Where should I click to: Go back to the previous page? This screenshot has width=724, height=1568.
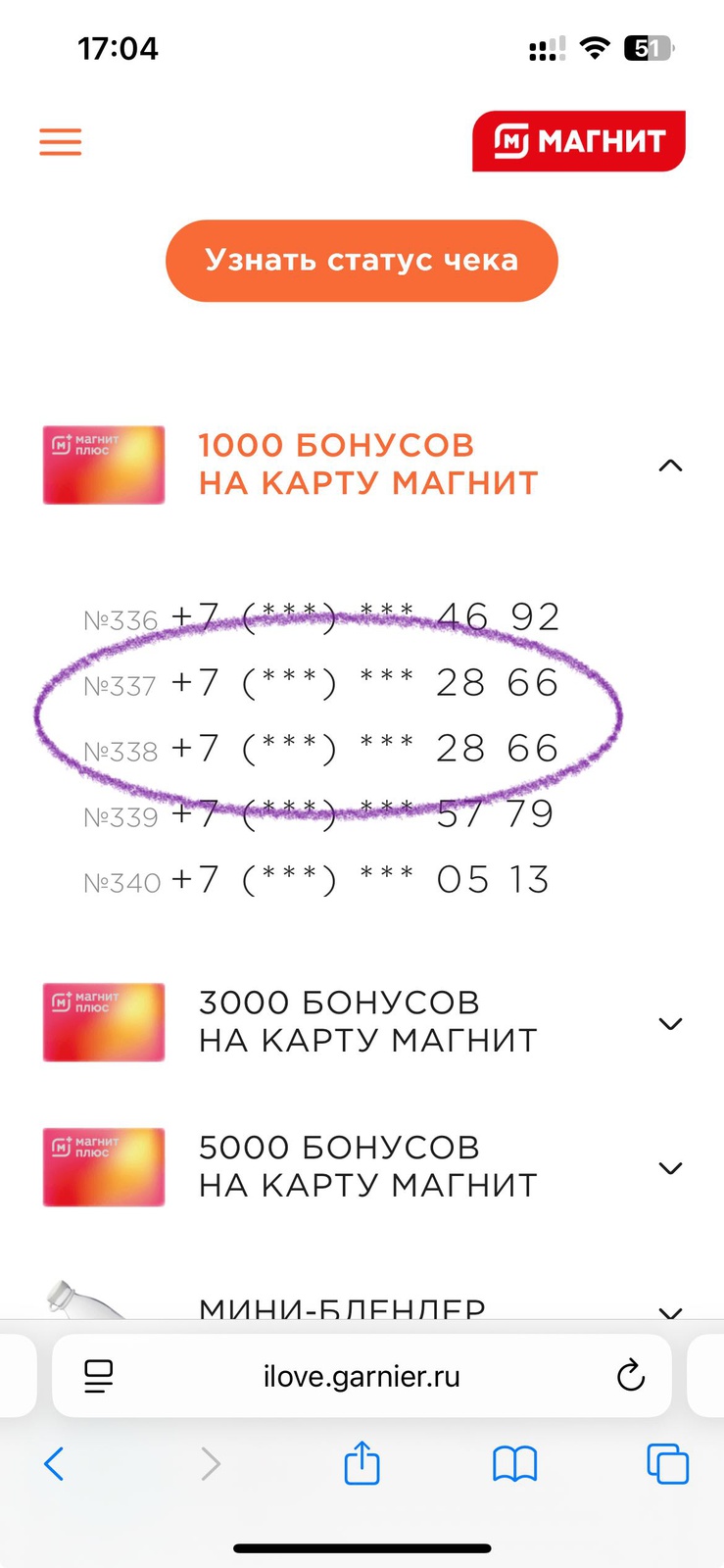55,1464
